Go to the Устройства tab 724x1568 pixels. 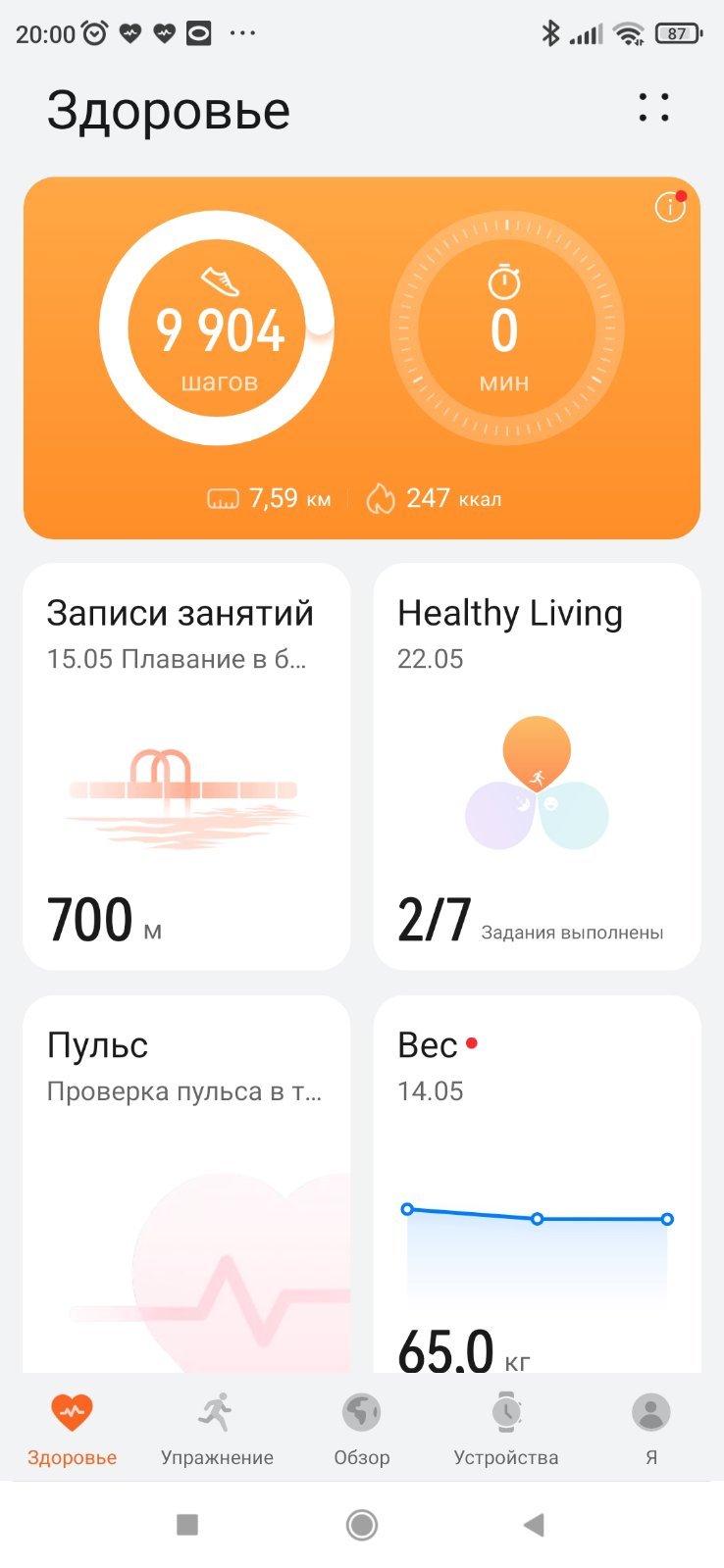click(506, 1430)
